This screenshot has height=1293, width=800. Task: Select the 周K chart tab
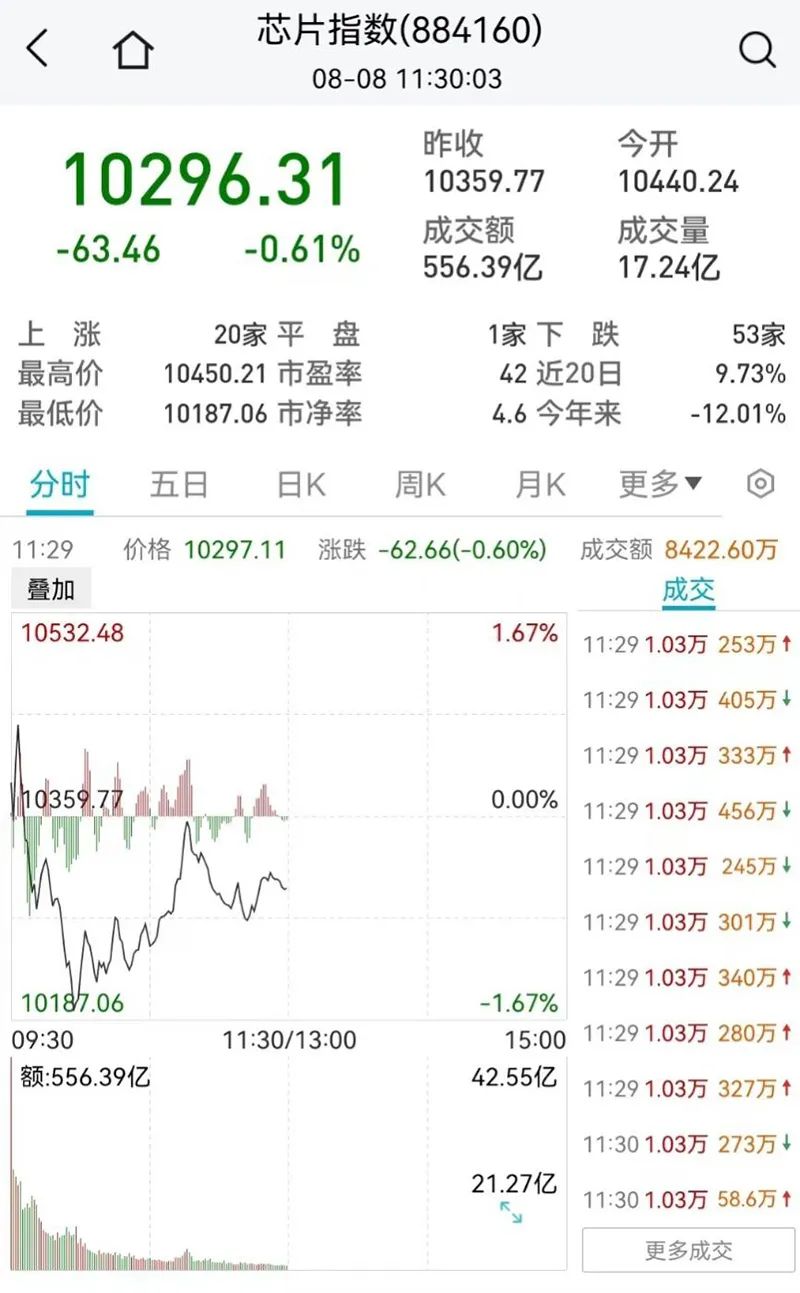[x=420, y=485]
